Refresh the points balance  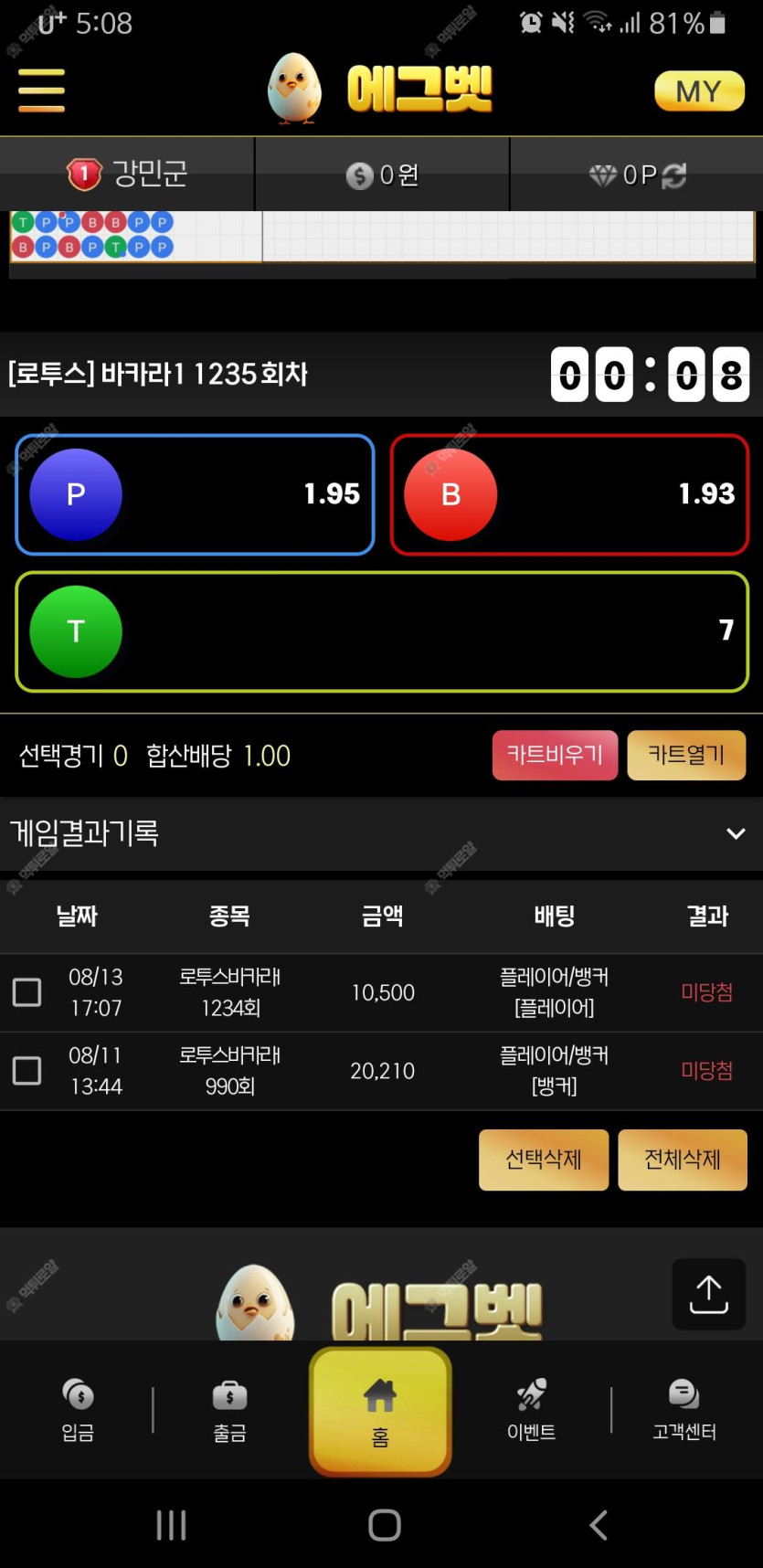tap(674, 175)
